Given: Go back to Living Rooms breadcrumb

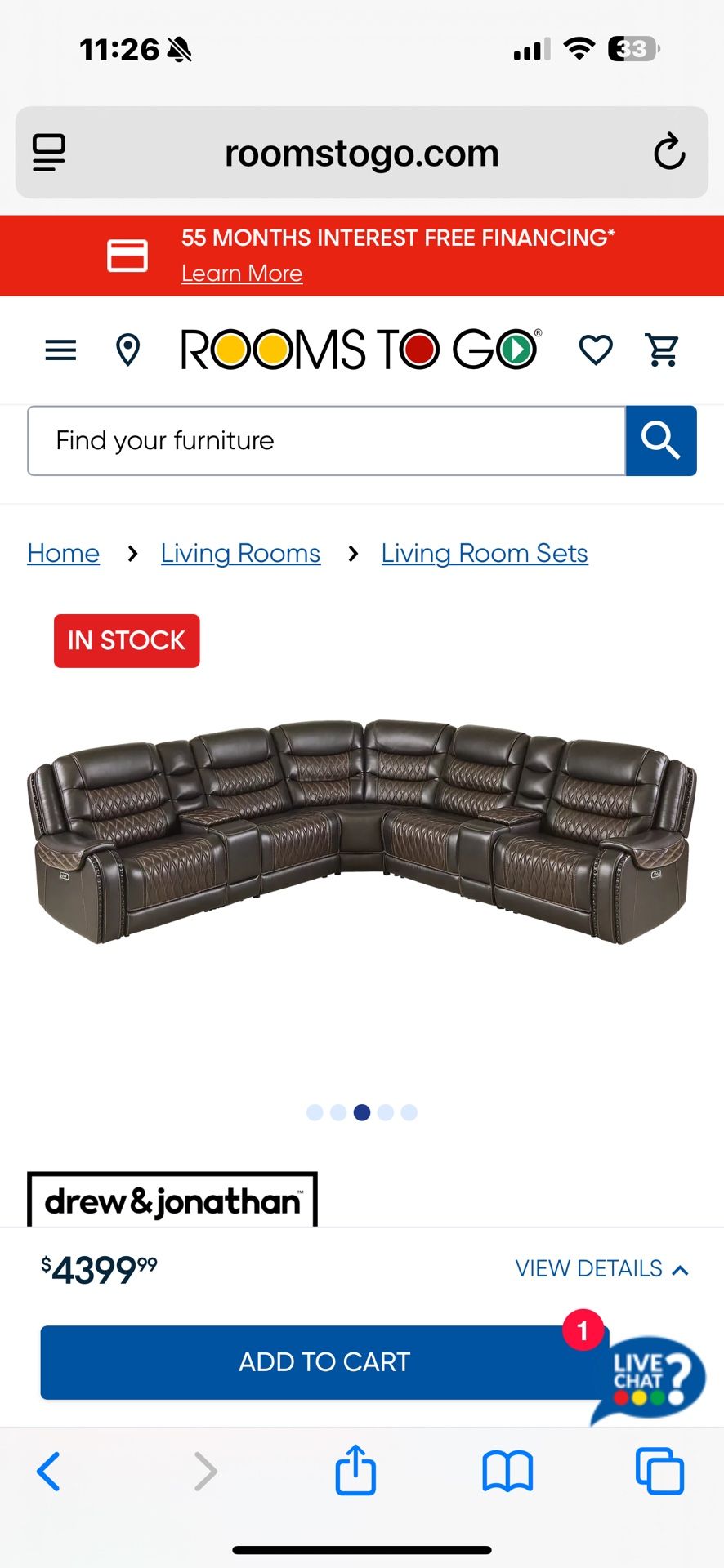Looking at the screenshot, I should point(239,553).
